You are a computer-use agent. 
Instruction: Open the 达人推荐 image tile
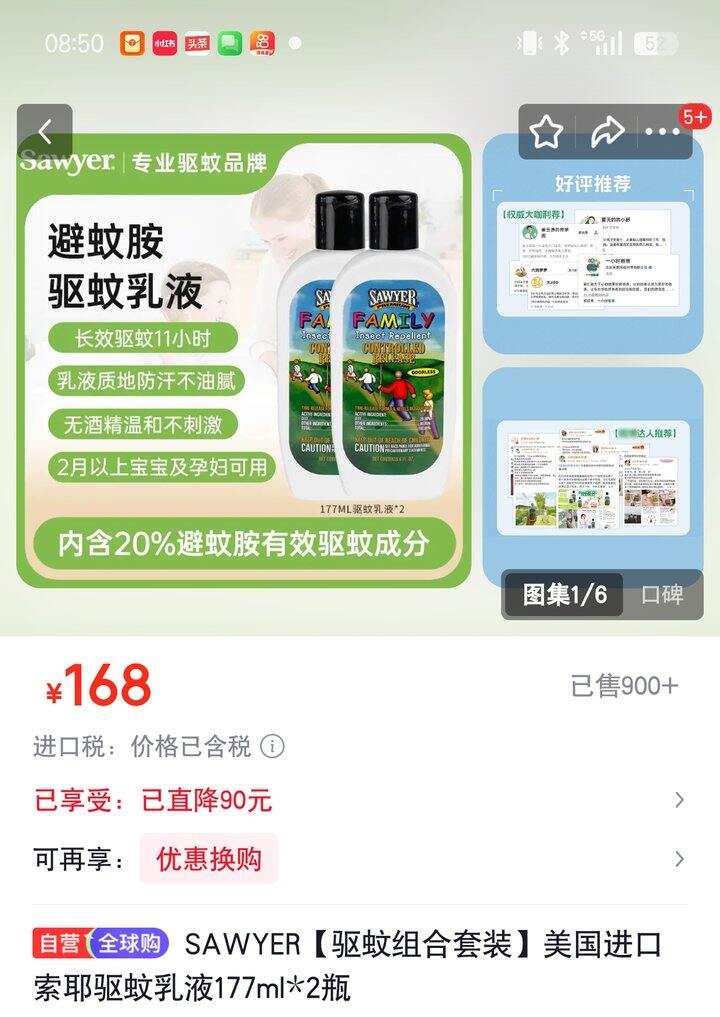593,477
